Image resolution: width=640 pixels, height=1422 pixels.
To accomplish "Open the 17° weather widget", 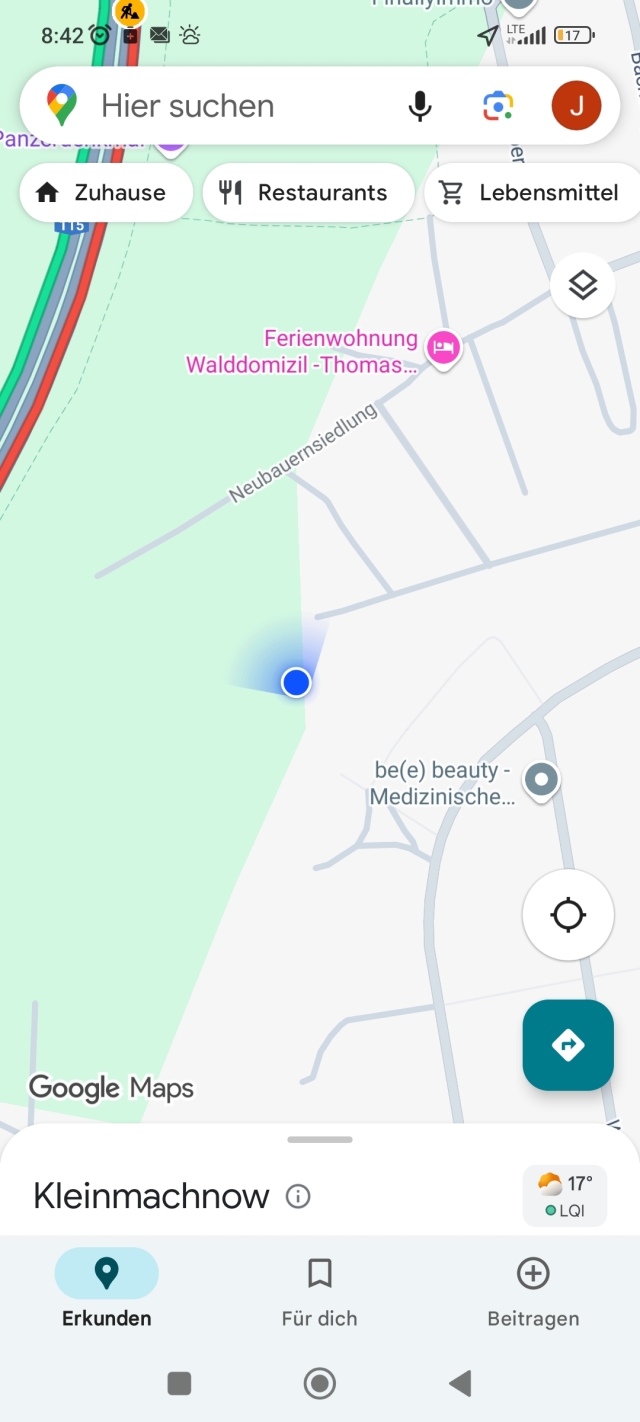I will [565, 1195].
